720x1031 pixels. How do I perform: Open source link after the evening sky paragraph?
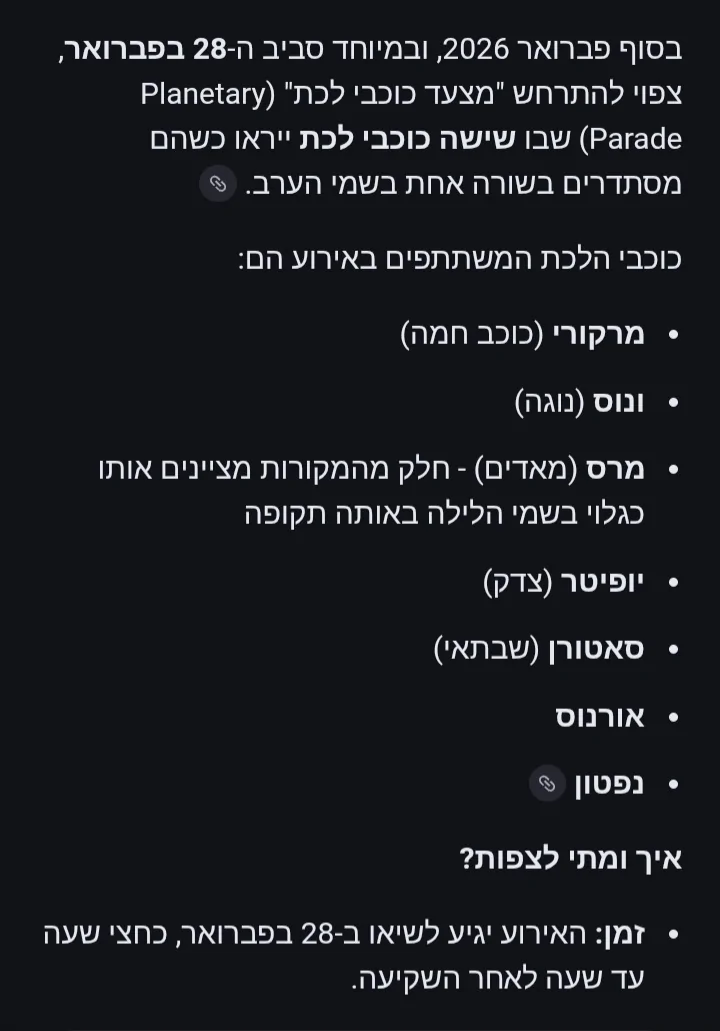pyautogui.click(x=218, y=184)
